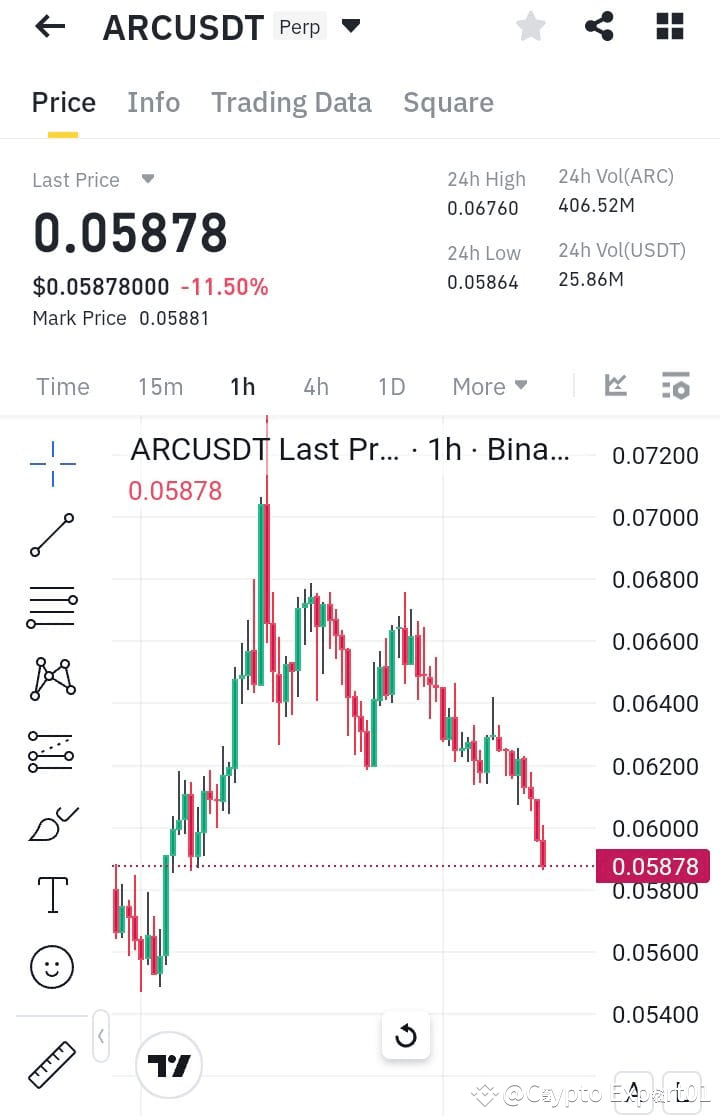The width and height of the screenshot is (720, 1116).
Task: Switch to the Trading Data tab
Action: [291, 102]
